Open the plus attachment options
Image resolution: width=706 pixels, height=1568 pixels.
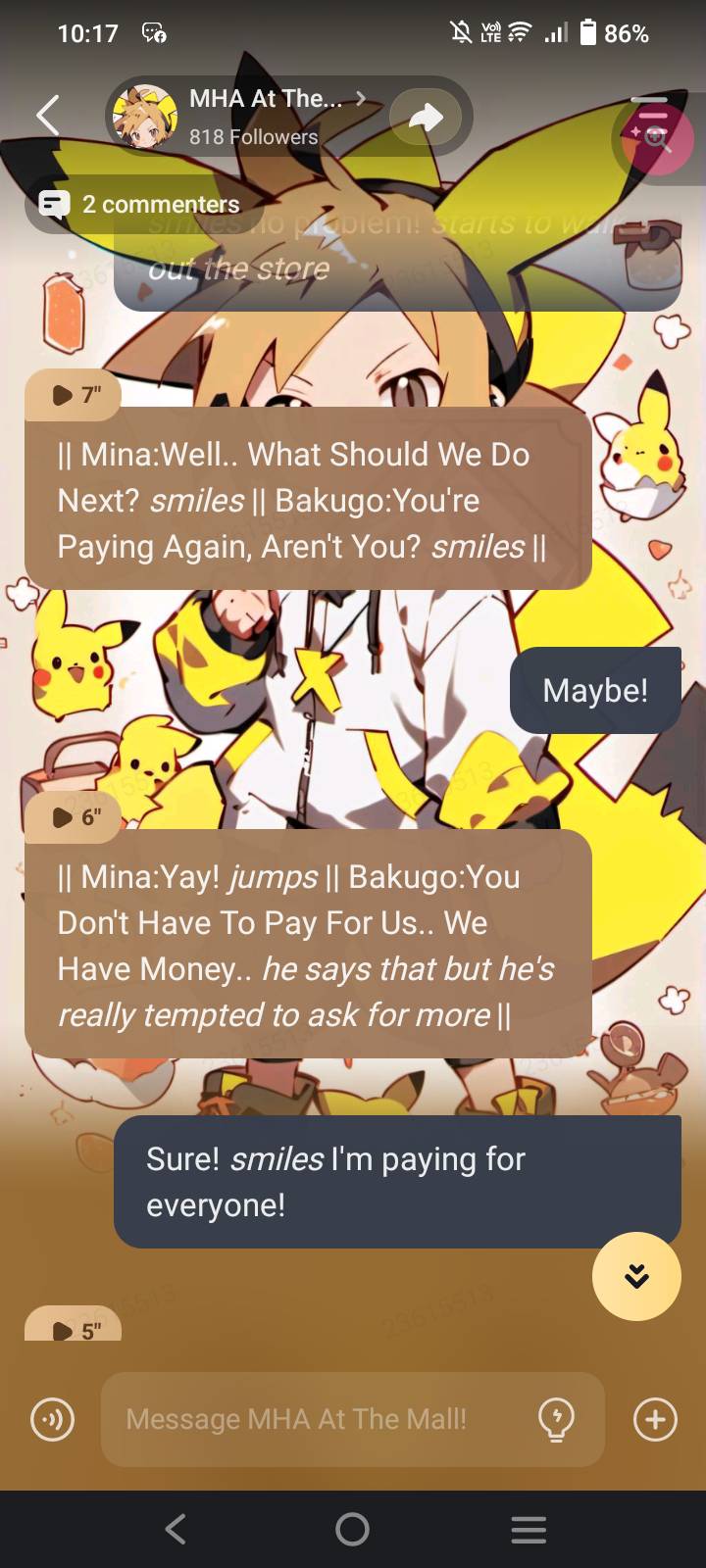click(x=655, y=1419)
